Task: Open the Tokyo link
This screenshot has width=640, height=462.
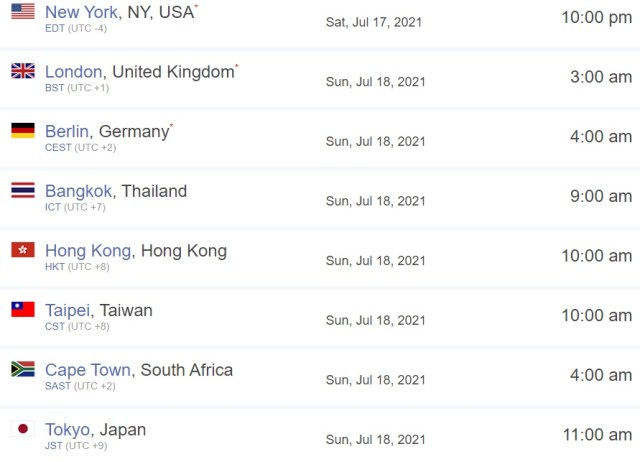Action: pyautogui.click(x=67, y=430)
